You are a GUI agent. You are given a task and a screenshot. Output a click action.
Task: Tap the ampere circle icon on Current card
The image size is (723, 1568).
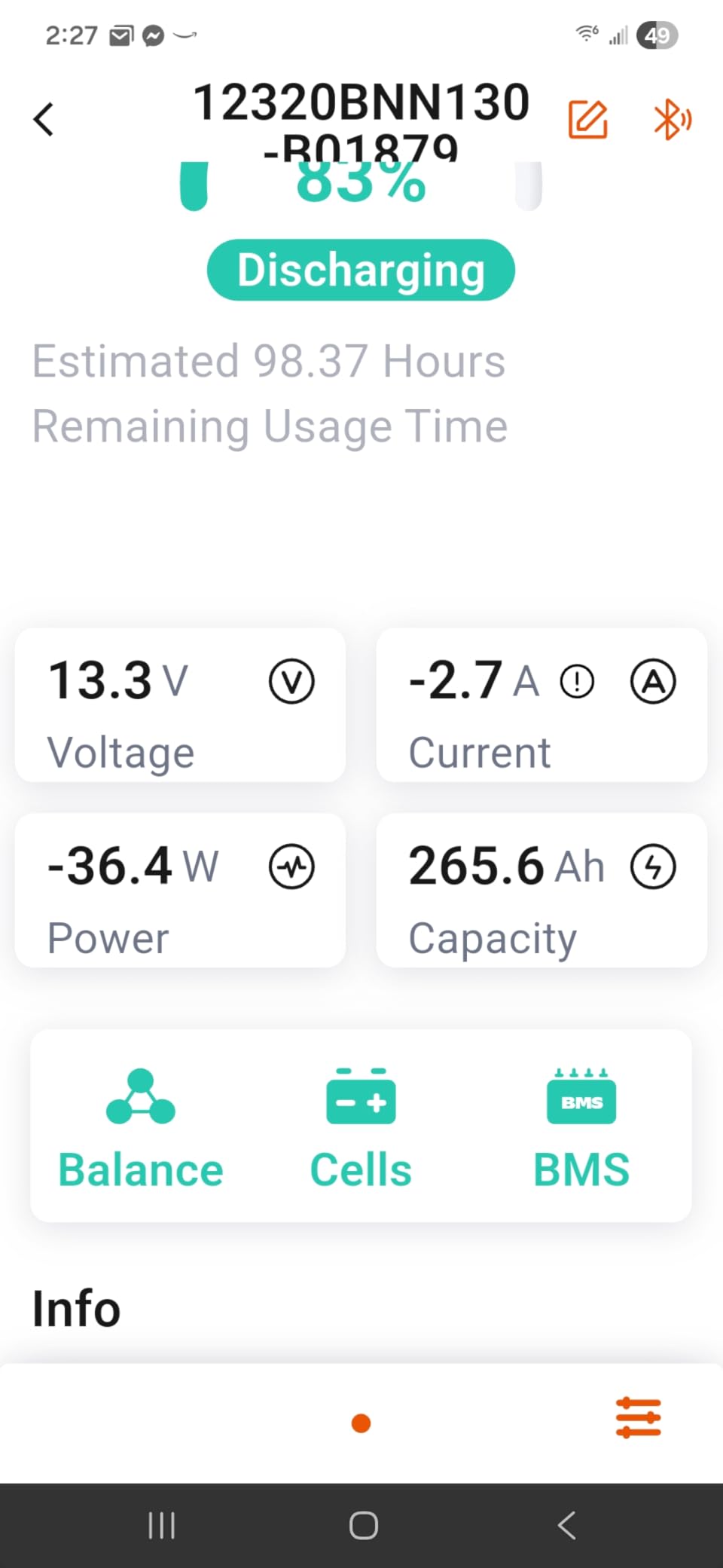[653, 681]
